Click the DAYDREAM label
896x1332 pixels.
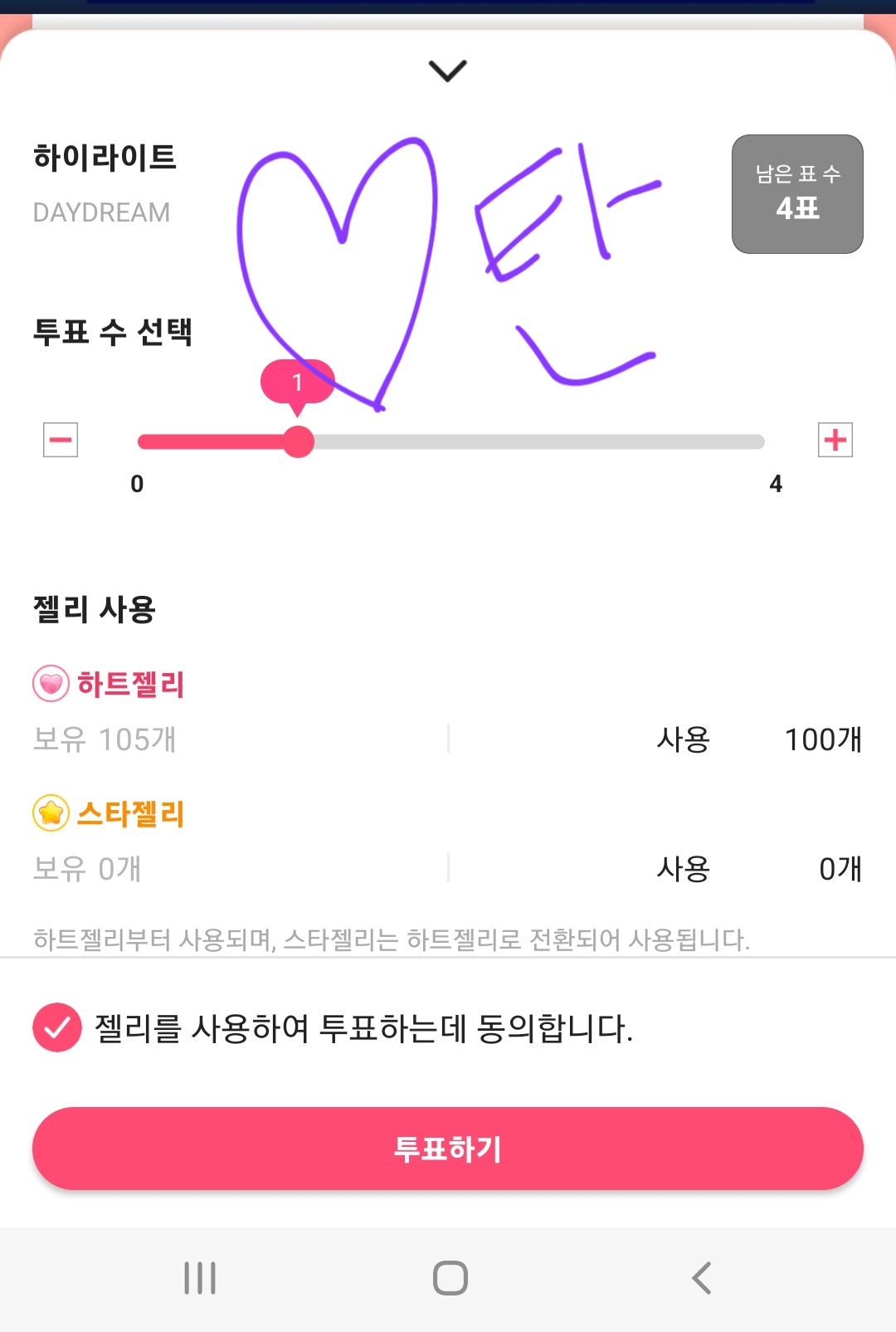click(101, 212)
